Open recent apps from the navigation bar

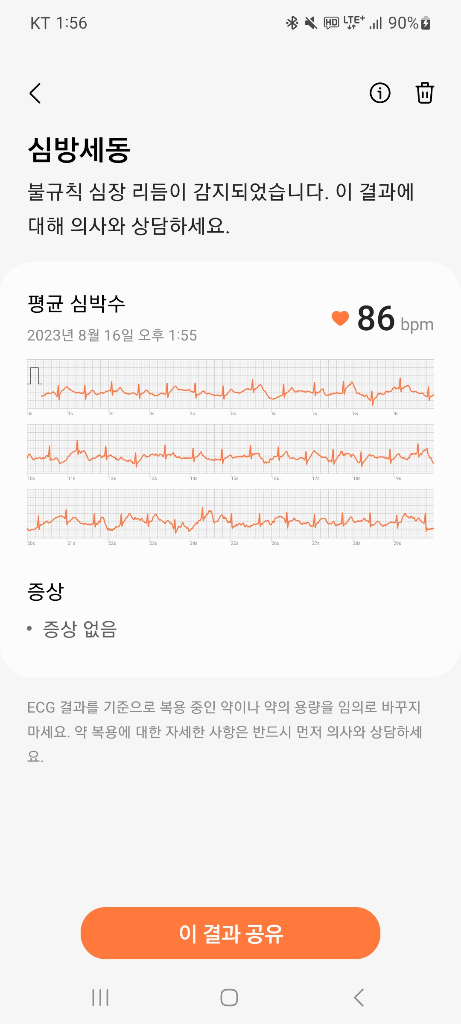pos(100,997)
